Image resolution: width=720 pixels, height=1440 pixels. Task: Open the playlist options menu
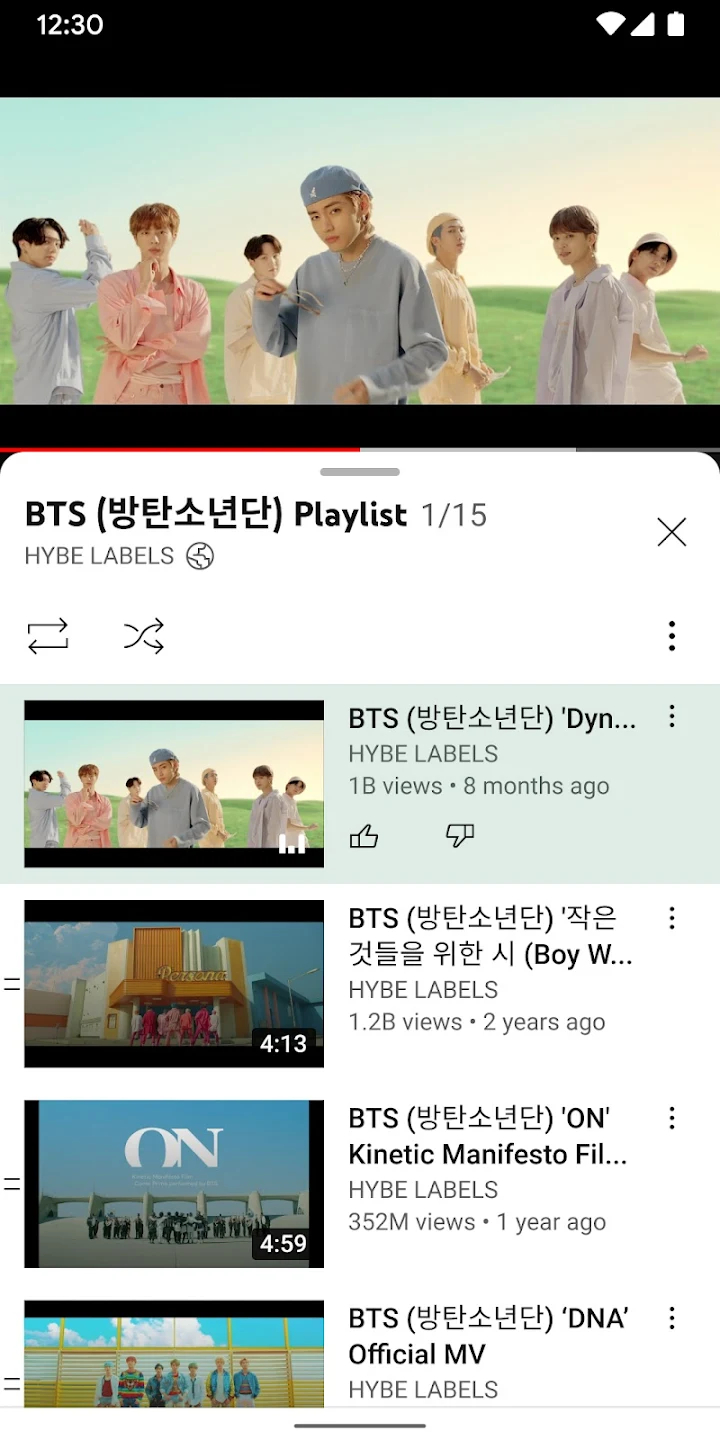(x=671, y=635)
